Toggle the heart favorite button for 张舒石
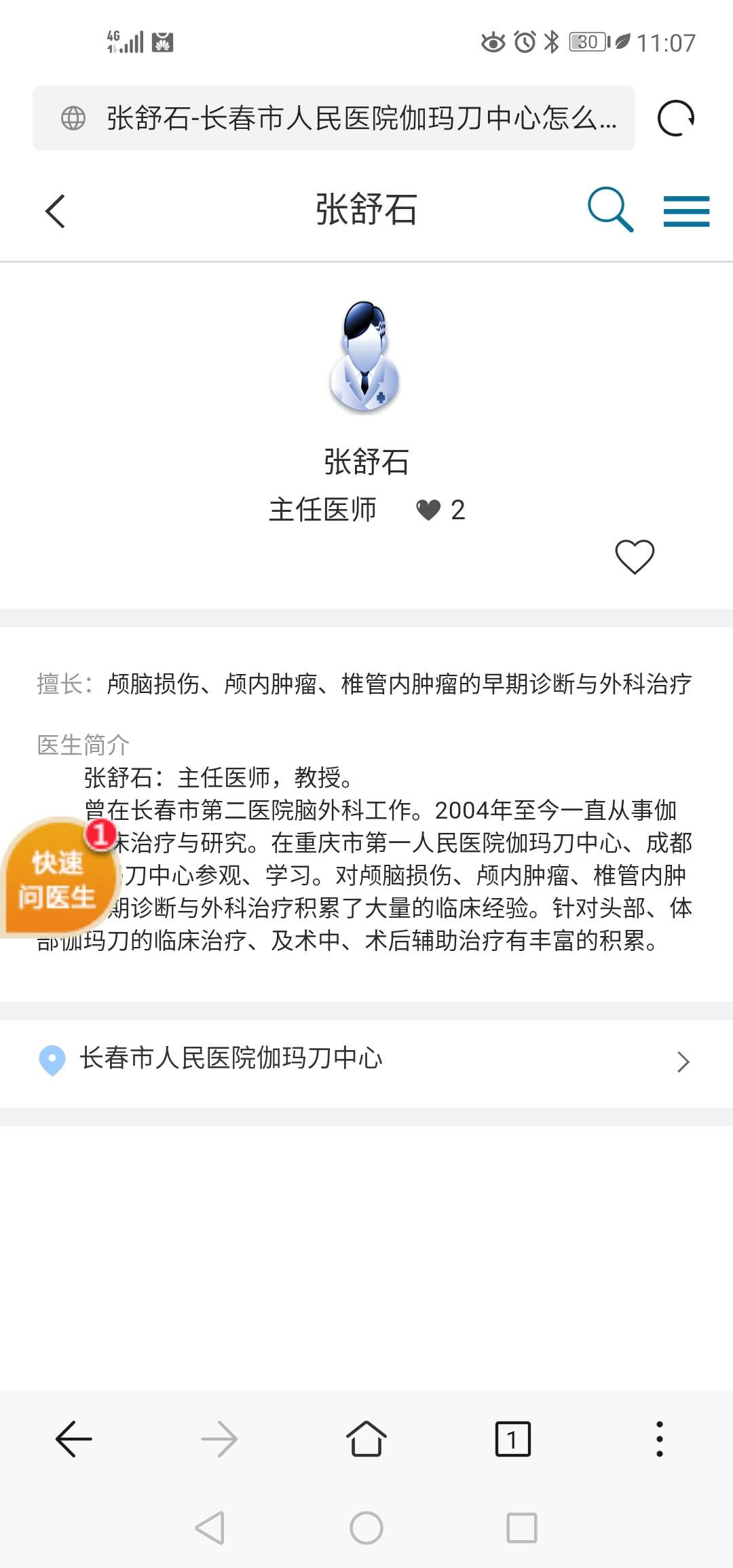Image resolution: width=733 pixels, height=1568 pixels. coord(633,557)
